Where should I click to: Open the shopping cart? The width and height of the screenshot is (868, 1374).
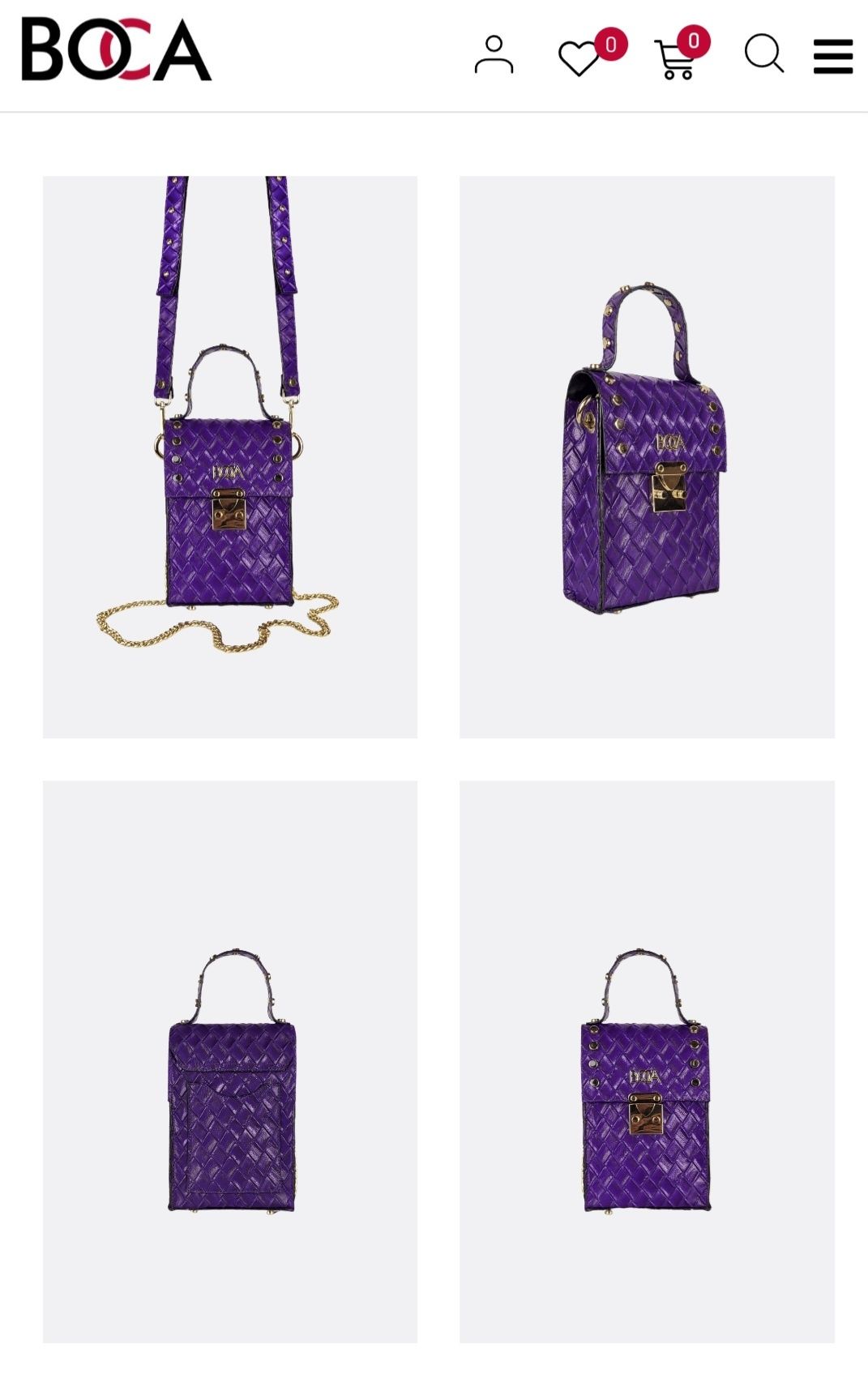(676, 59)
